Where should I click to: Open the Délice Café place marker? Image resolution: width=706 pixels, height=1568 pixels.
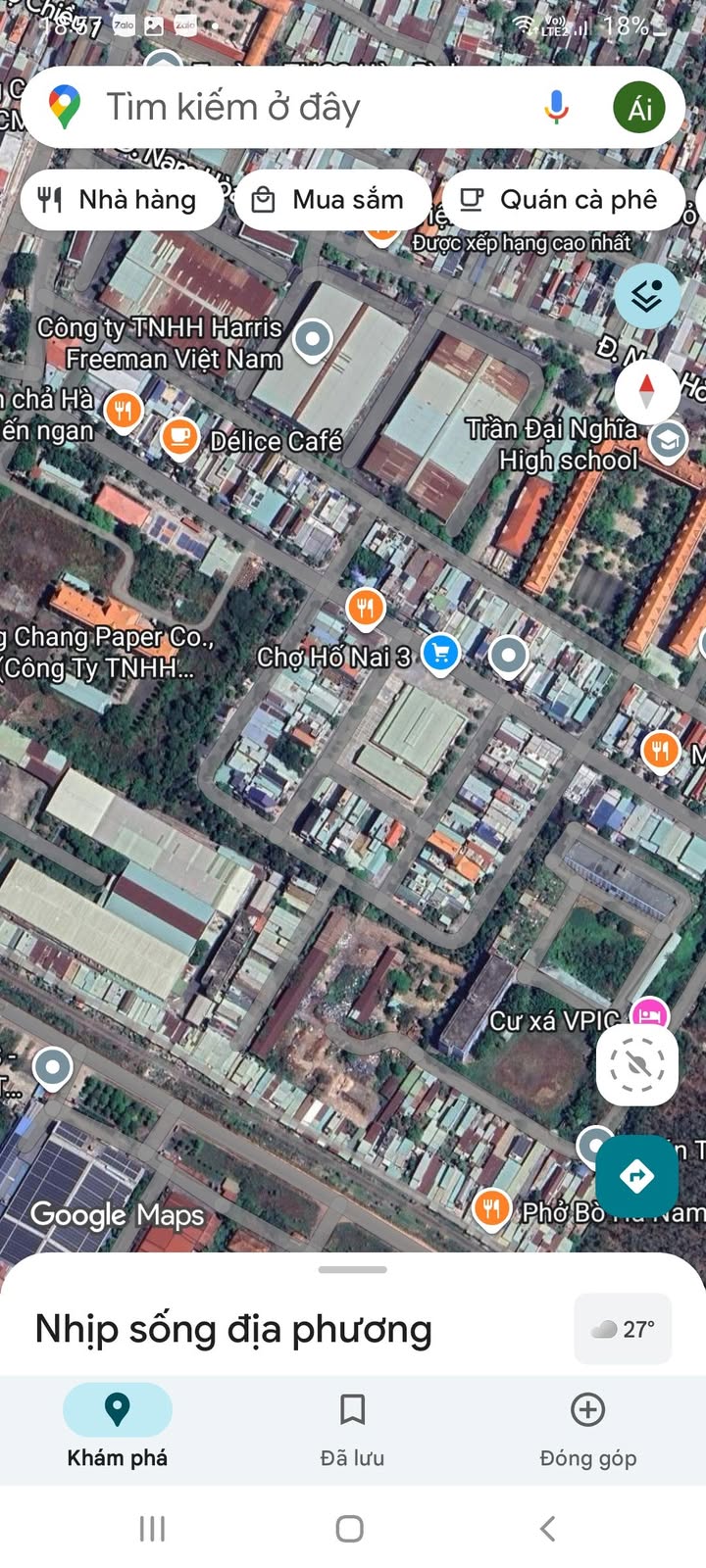179,437
